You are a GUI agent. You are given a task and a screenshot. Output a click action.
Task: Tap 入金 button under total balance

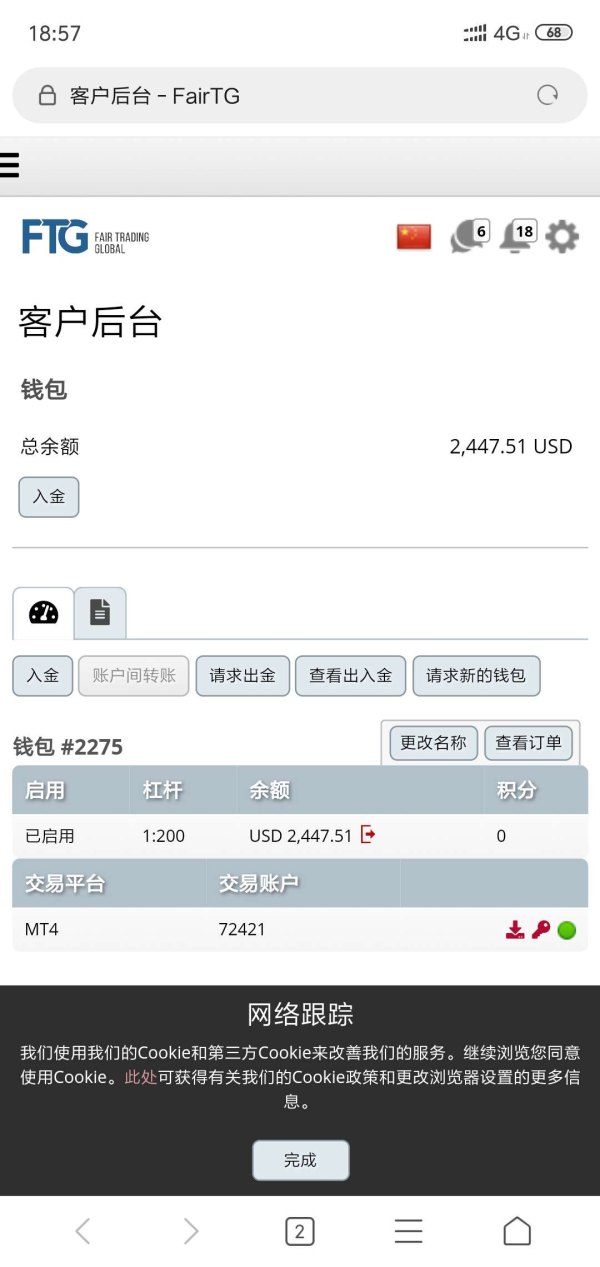pyautogui.click(x=48, y=497)
